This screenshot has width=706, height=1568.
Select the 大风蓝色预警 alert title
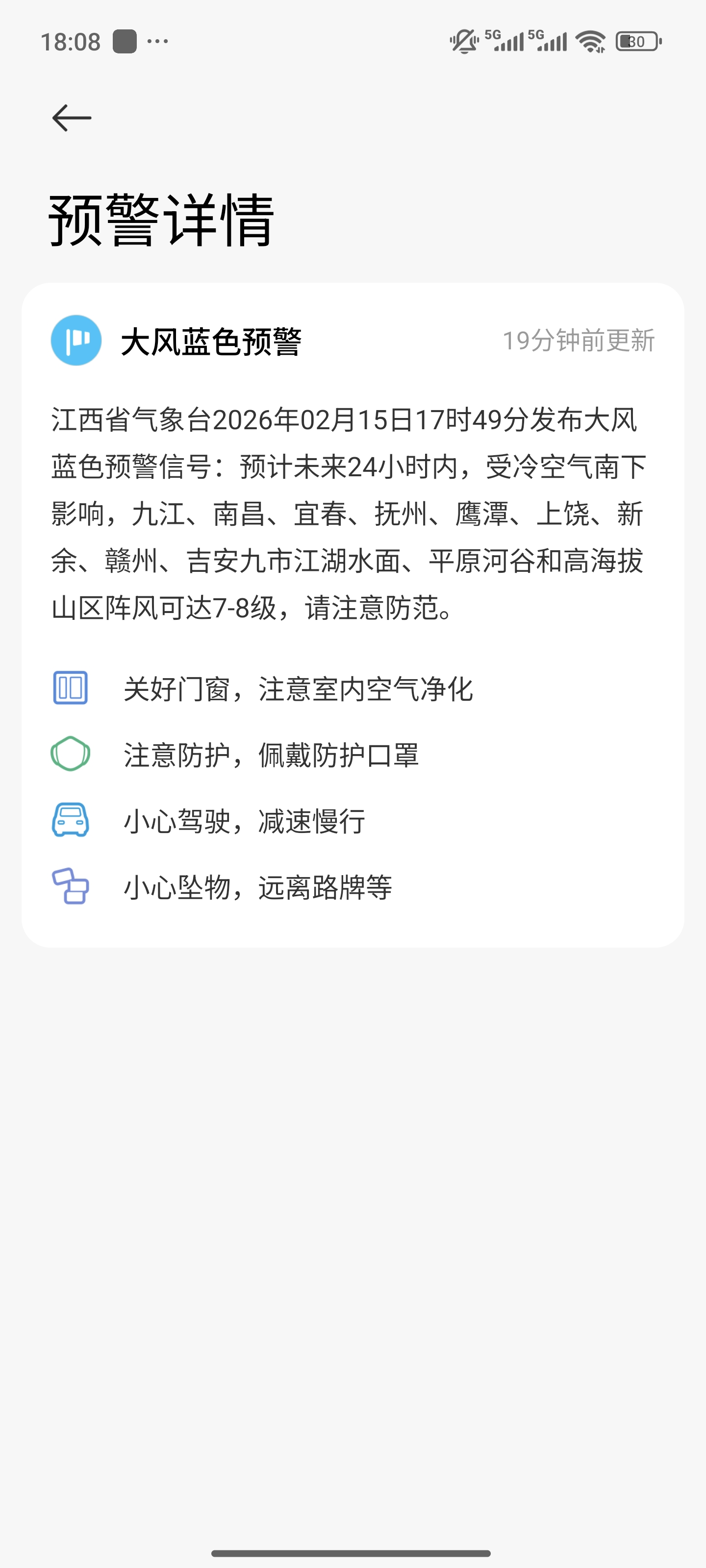(x=213, y=342)
